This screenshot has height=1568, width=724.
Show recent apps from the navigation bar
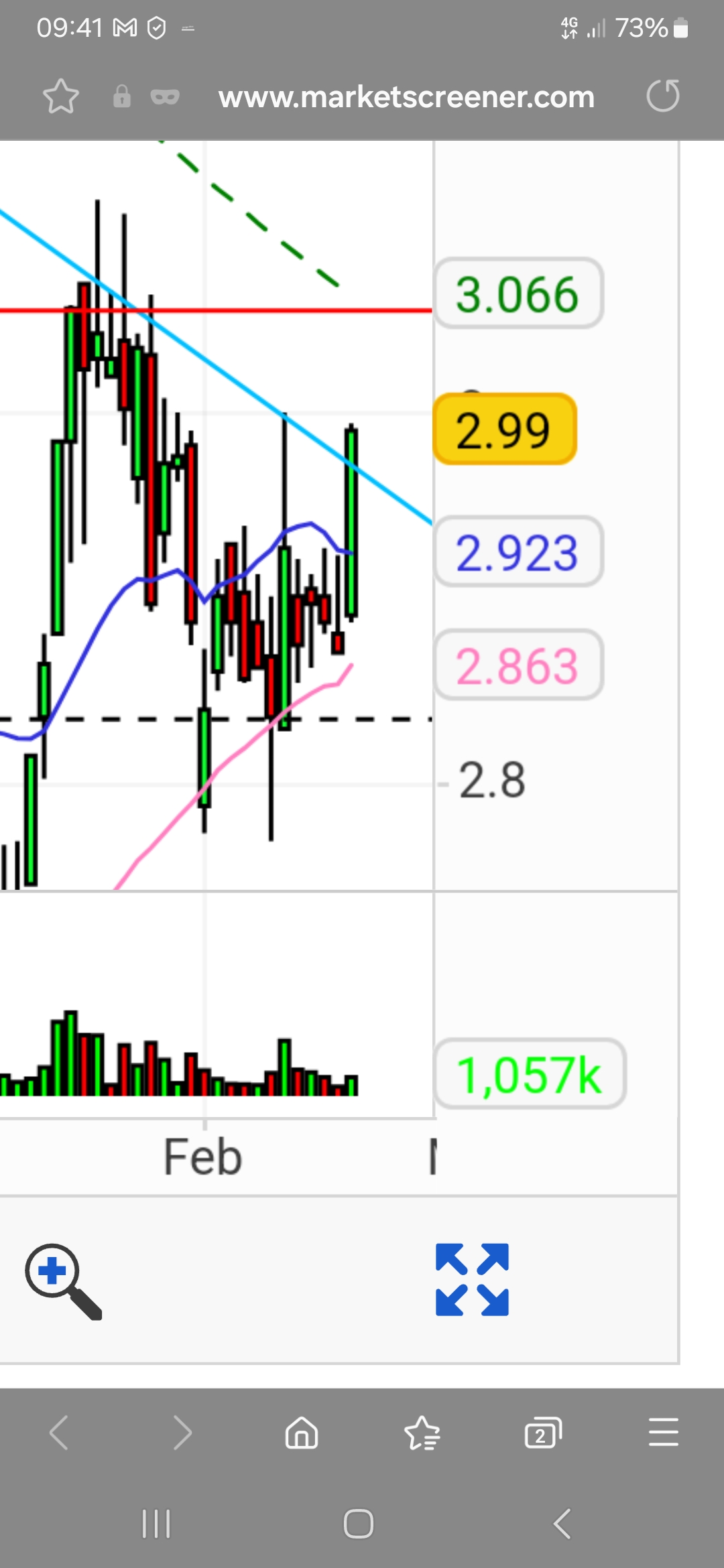156,1523
